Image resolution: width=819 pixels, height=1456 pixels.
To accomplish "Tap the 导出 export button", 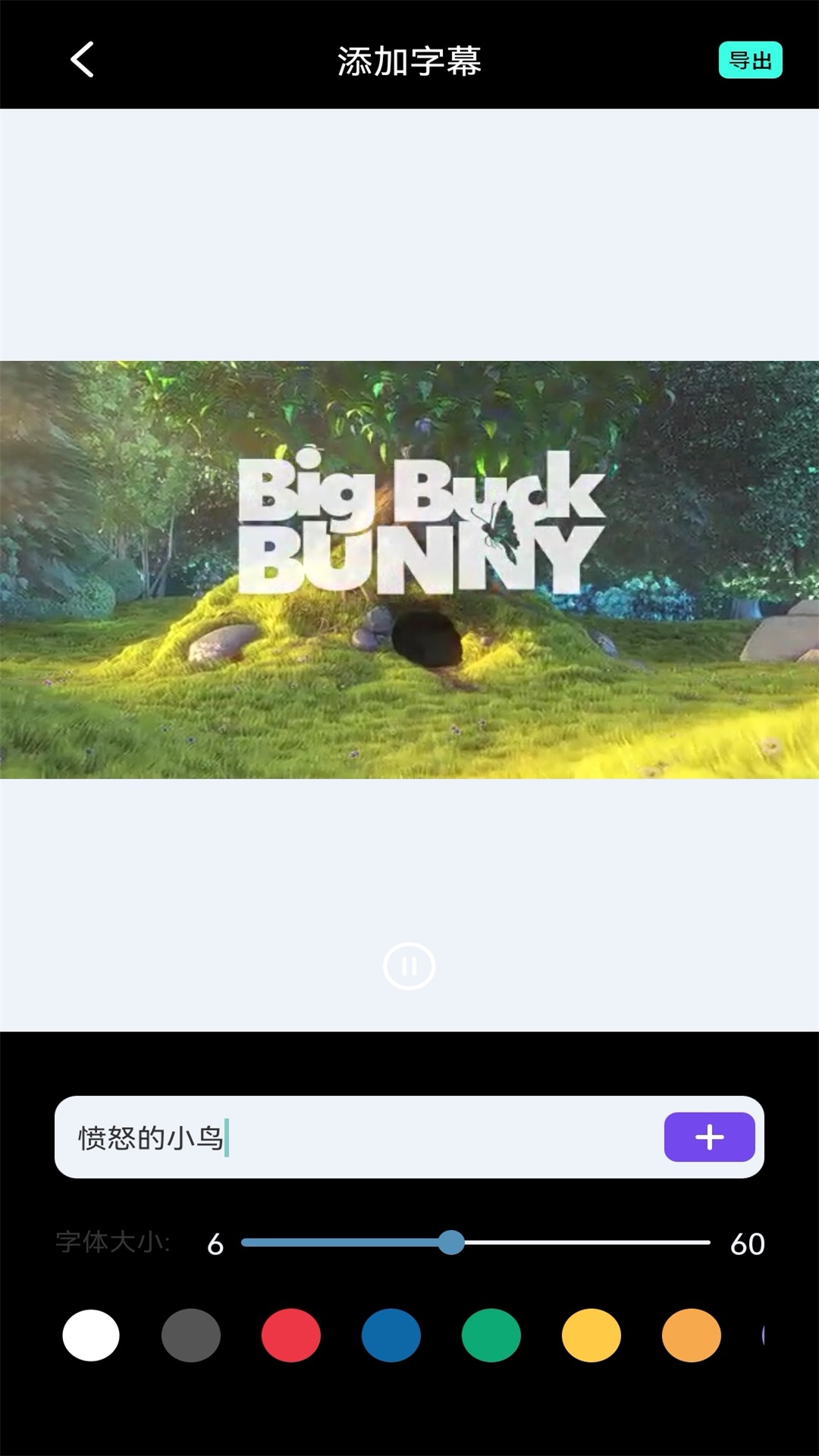I will (x=749, y=60).
